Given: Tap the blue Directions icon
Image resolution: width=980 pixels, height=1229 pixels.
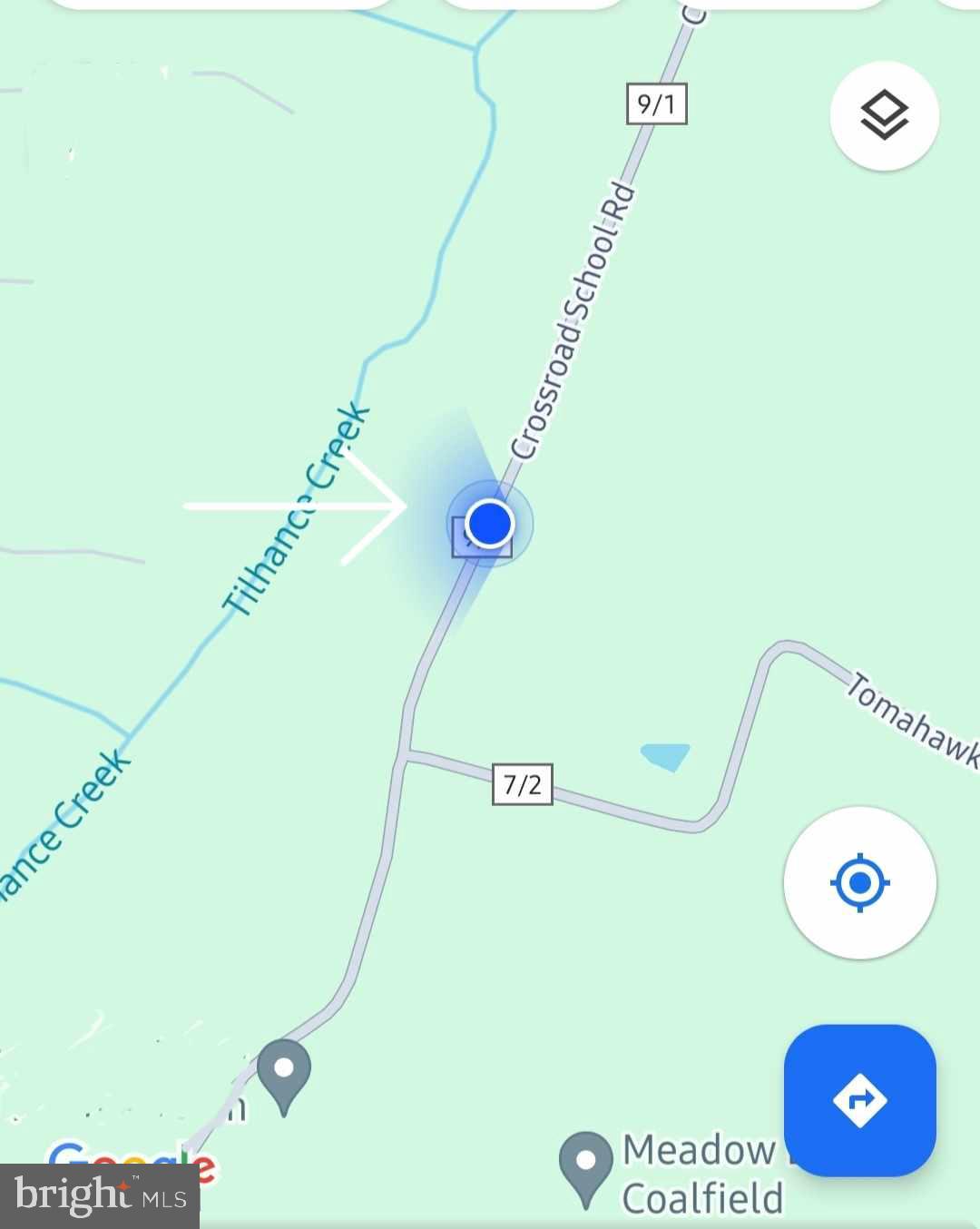Looking at the screenshot, I should pos(859,1101).
